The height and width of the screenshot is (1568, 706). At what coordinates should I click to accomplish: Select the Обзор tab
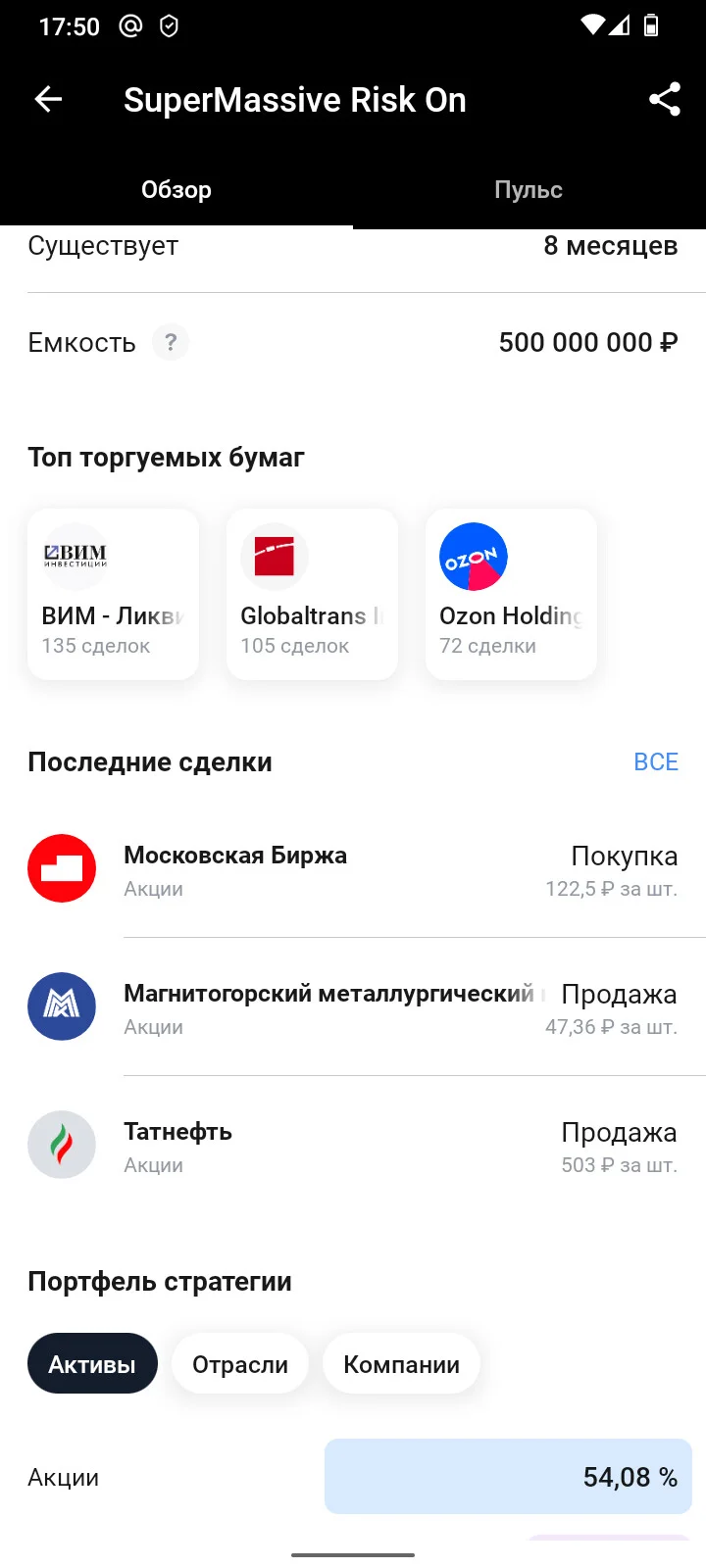click(176, 190)
